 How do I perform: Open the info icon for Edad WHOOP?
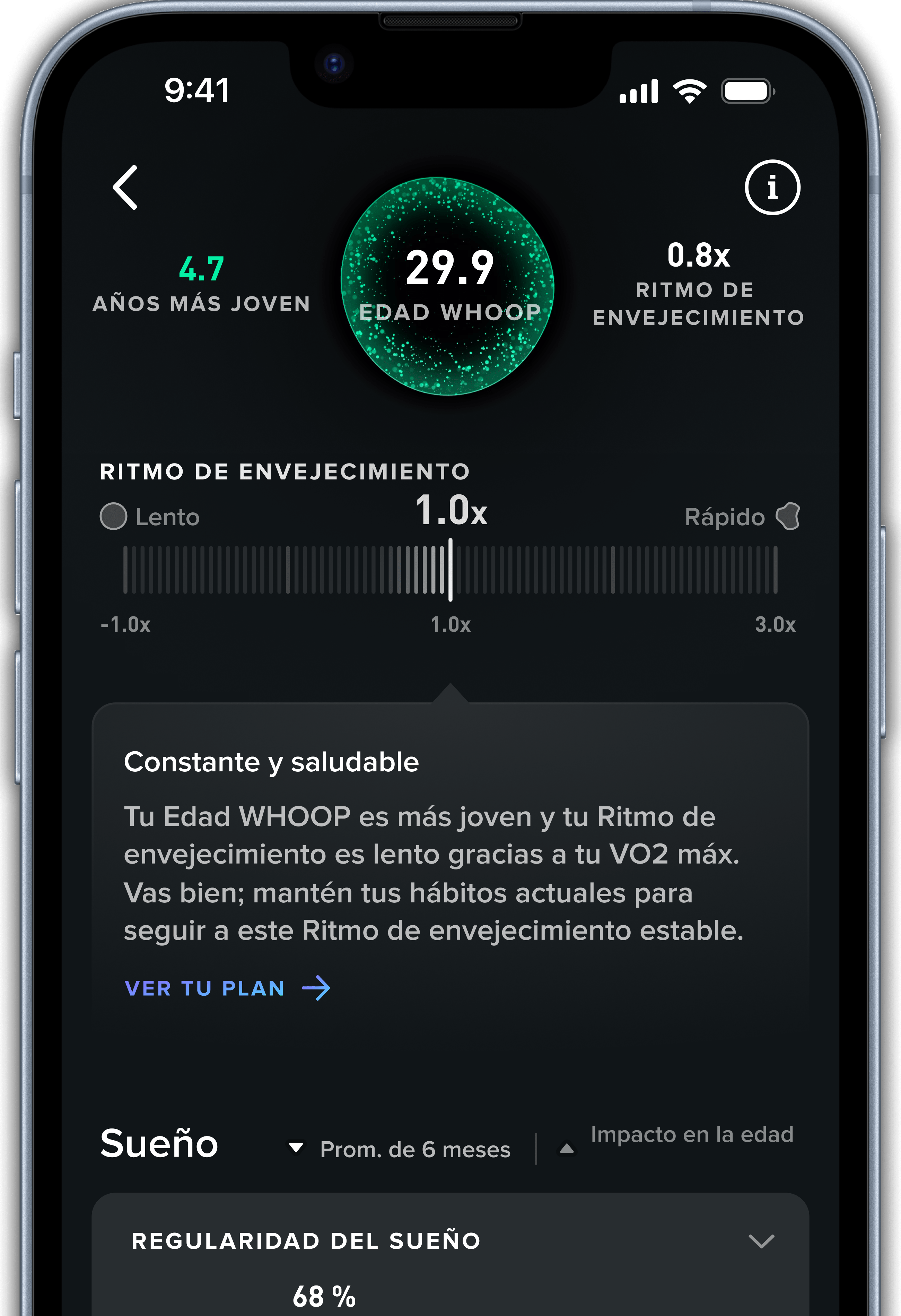tap(772, 188)
